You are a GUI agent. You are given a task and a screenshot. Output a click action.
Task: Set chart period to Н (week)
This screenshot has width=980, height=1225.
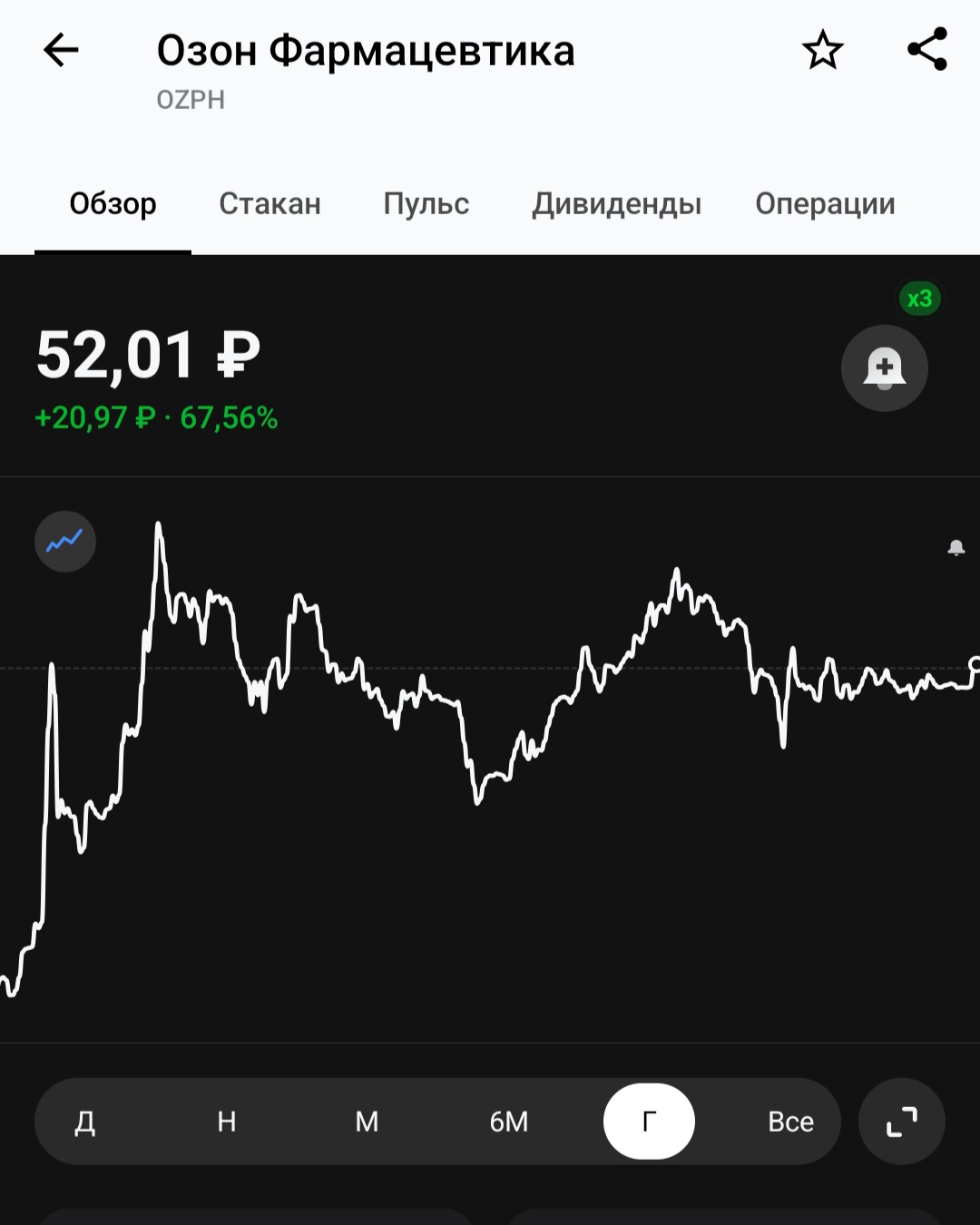tap(227, 1122)
